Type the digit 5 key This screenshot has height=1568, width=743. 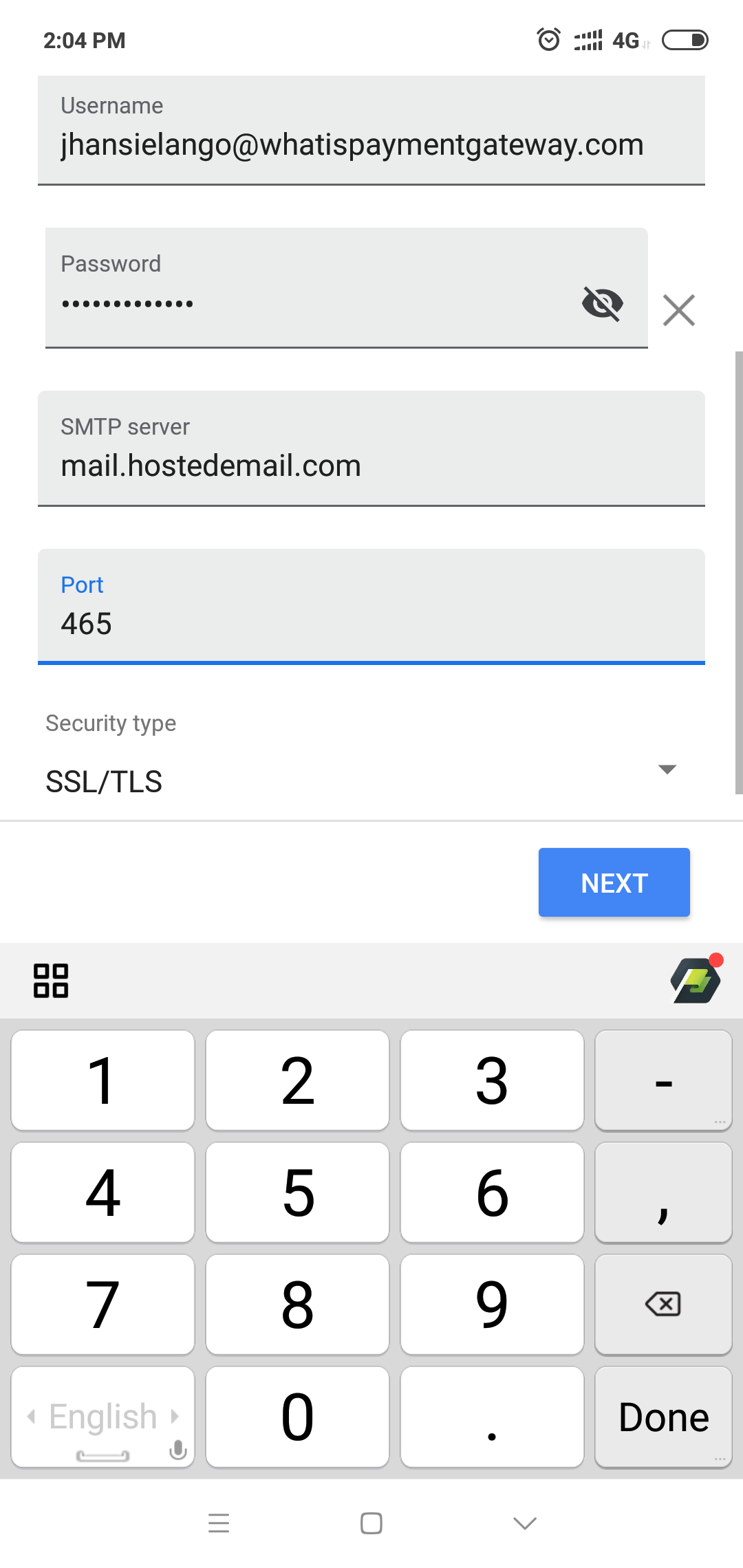point(297,1193)
